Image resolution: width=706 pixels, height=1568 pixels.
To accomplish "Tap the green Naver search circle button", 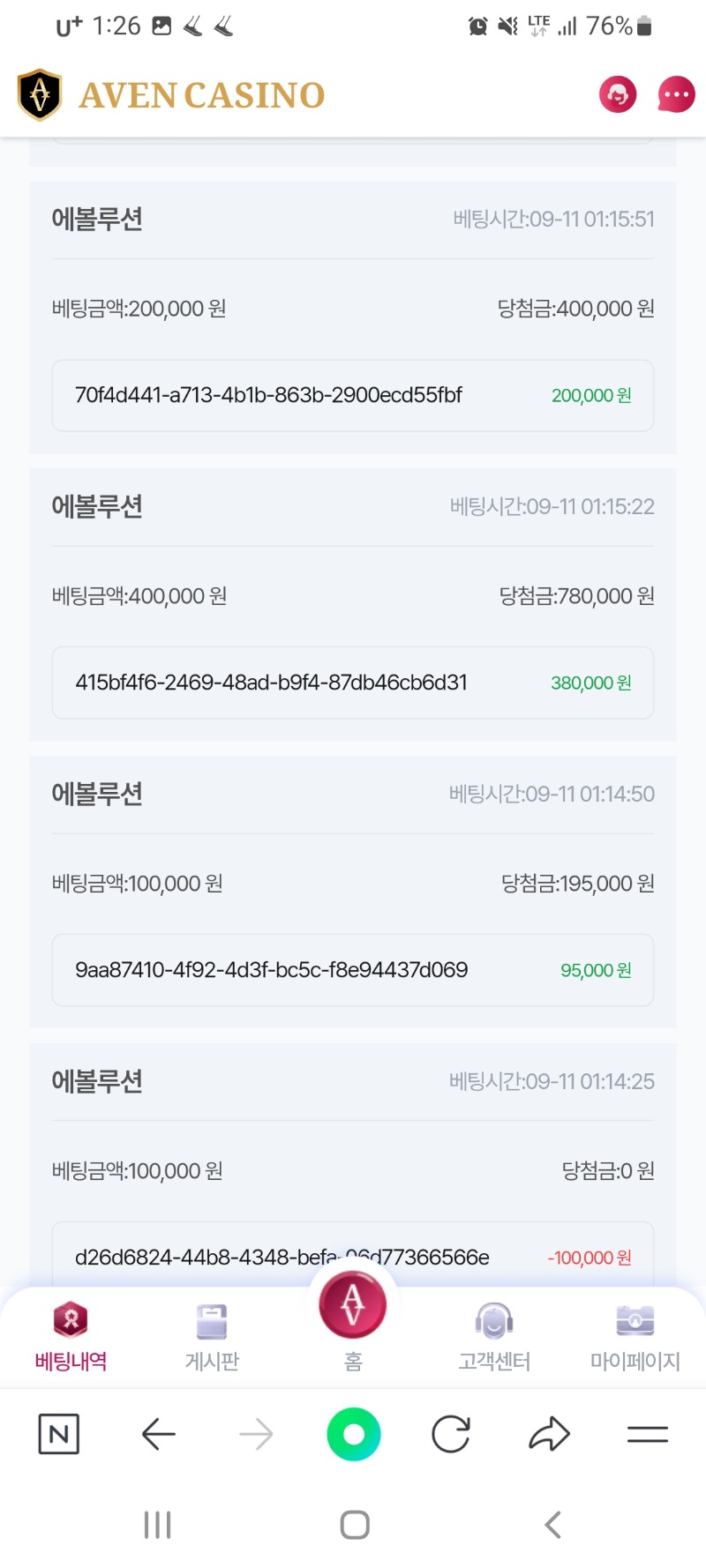I will 354,1434.
